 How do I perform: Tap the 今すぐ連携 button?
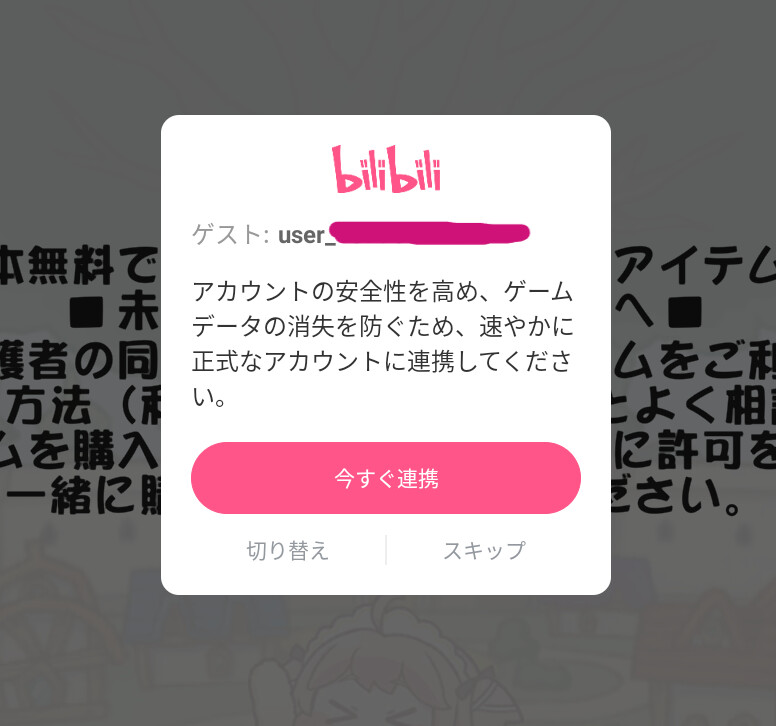pos(386,478)
